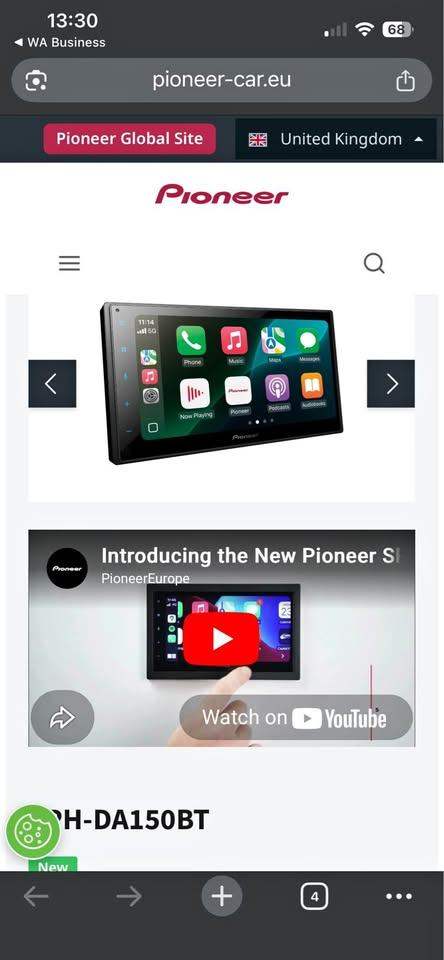Share this page from the address bar
The width and height of the screenshot is (444, 960).
coord(405,80)
